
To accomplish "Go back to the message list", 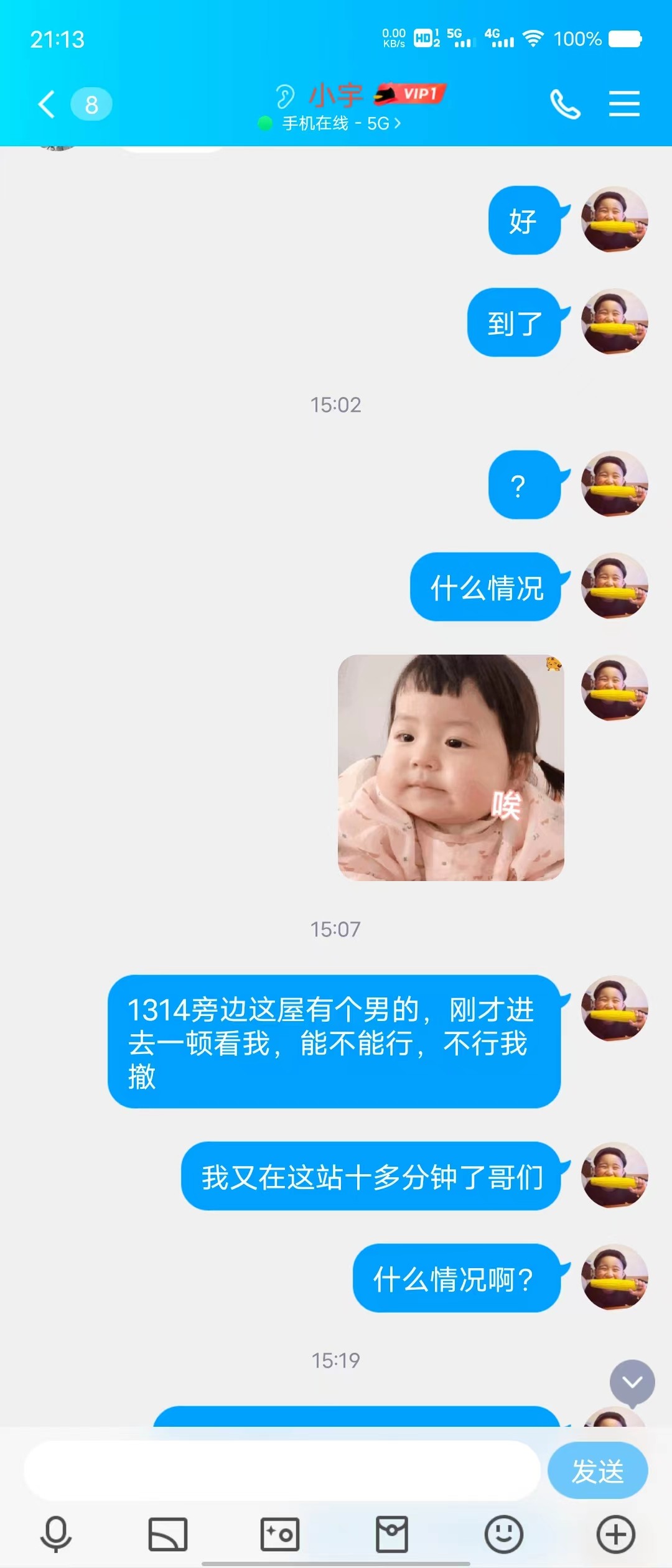I will click(x=47, y=104).
